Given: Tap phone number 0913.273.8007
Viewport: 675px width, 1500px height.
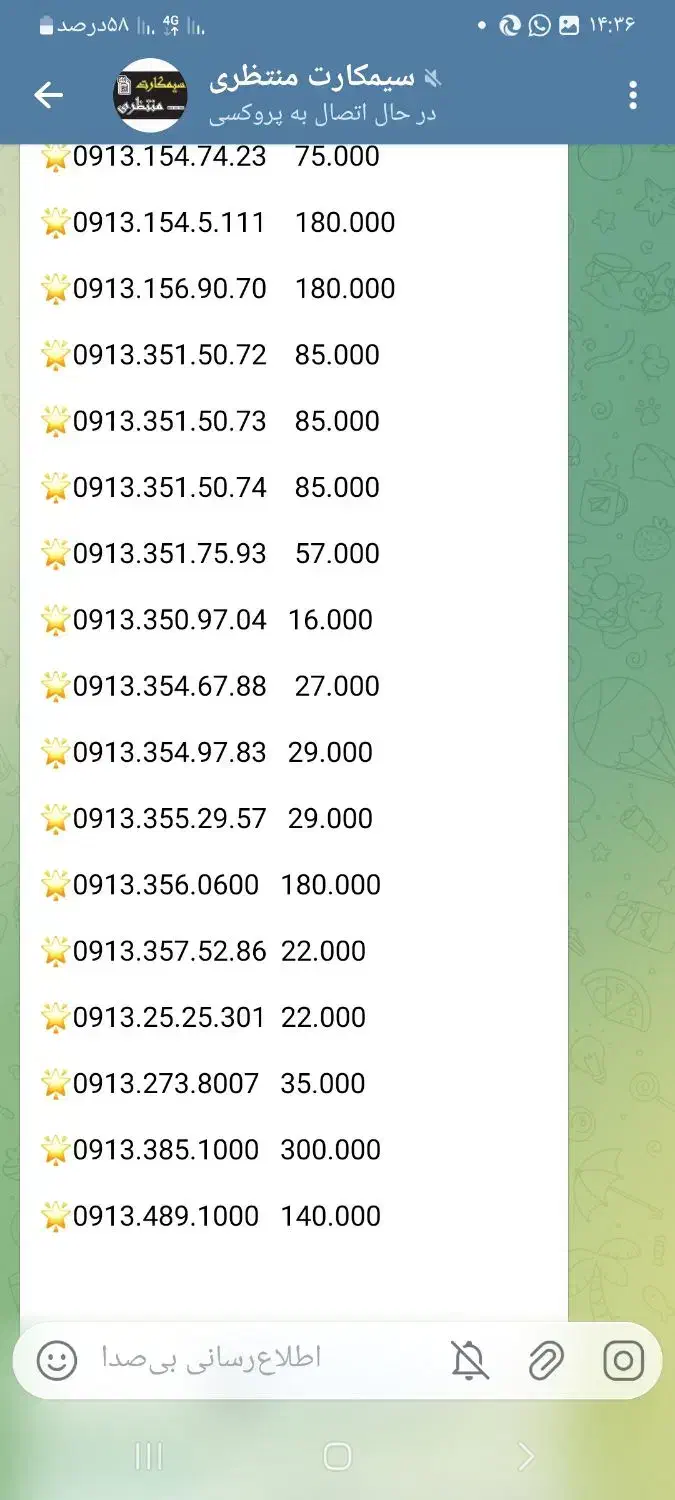Looking at the screenshot, I should (x=166, y=1083).
